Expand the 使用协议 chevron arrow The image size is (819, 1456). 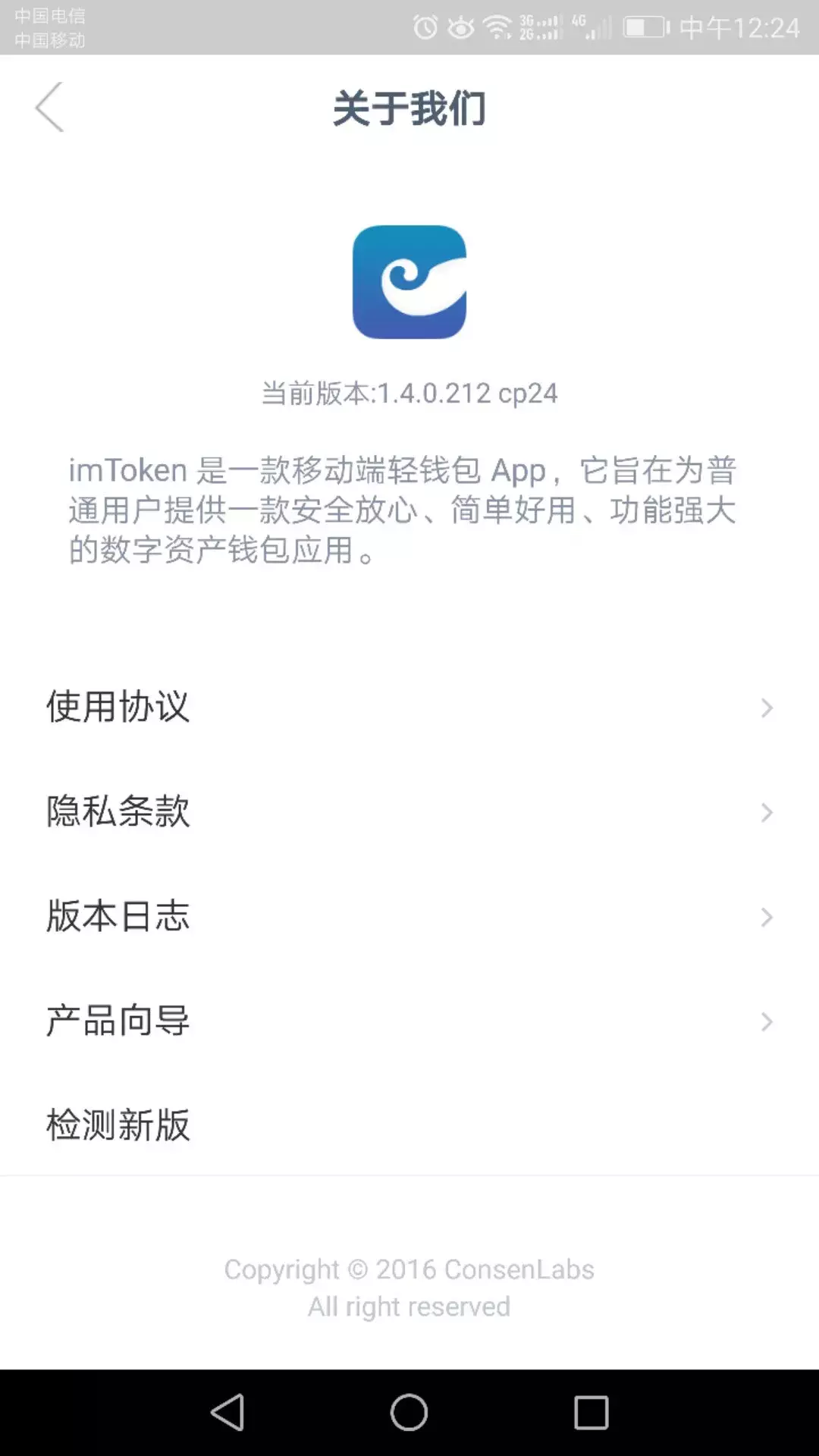coord(766,708)
